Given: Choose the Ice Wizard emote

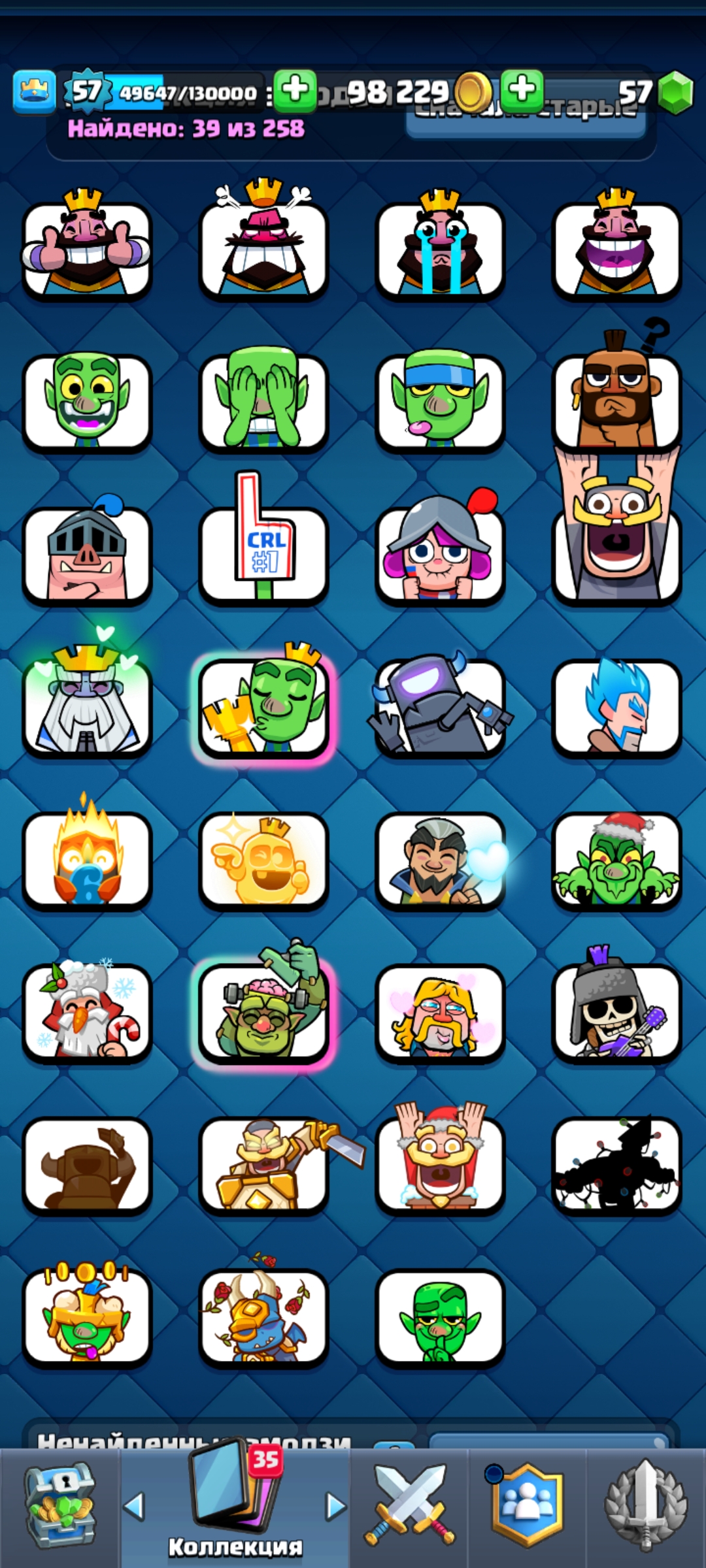Looking at the screenshot, I should [x=616, y=706].
